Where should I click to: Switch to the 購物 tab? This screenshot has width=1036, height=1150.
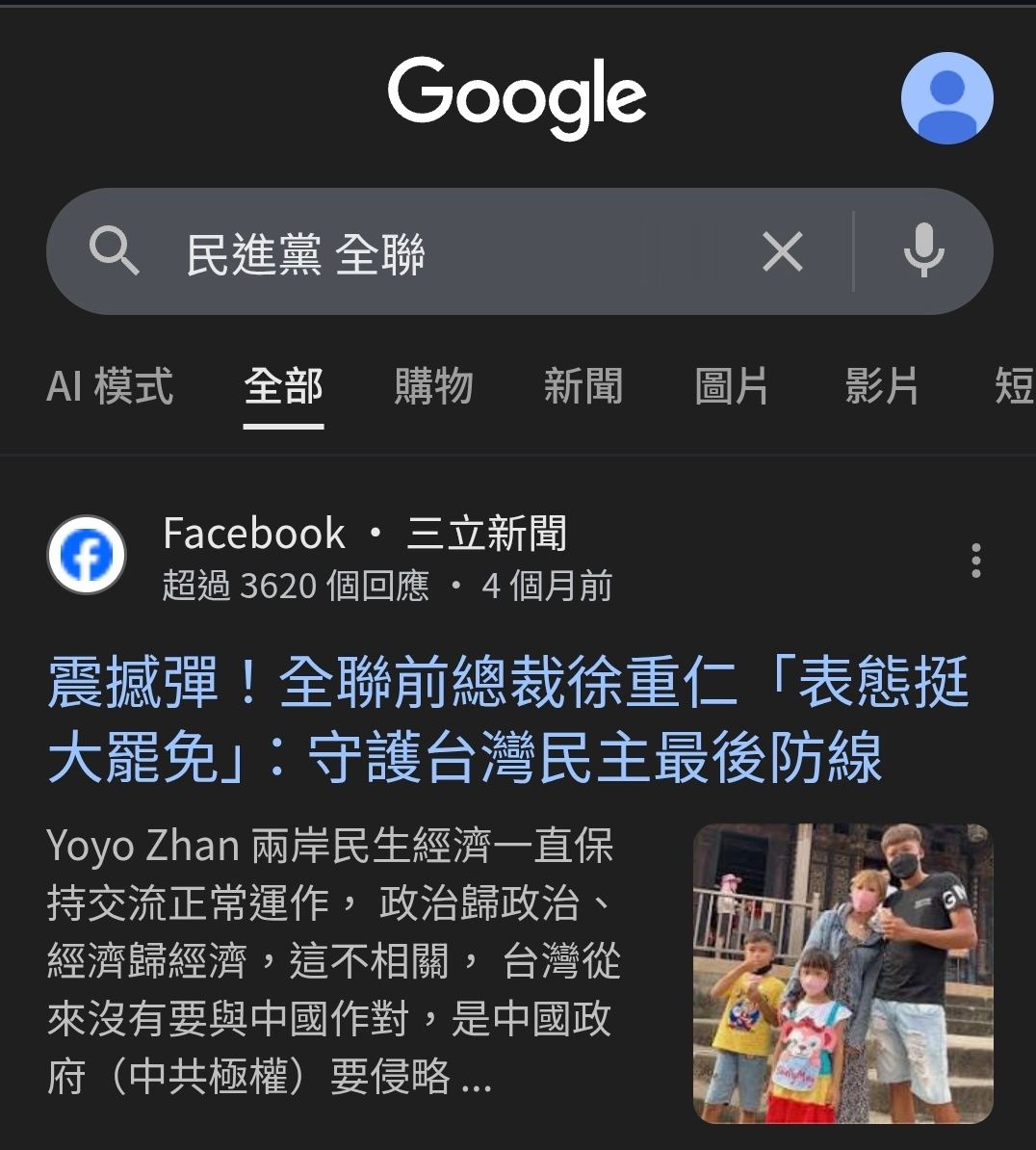[433, 387]
